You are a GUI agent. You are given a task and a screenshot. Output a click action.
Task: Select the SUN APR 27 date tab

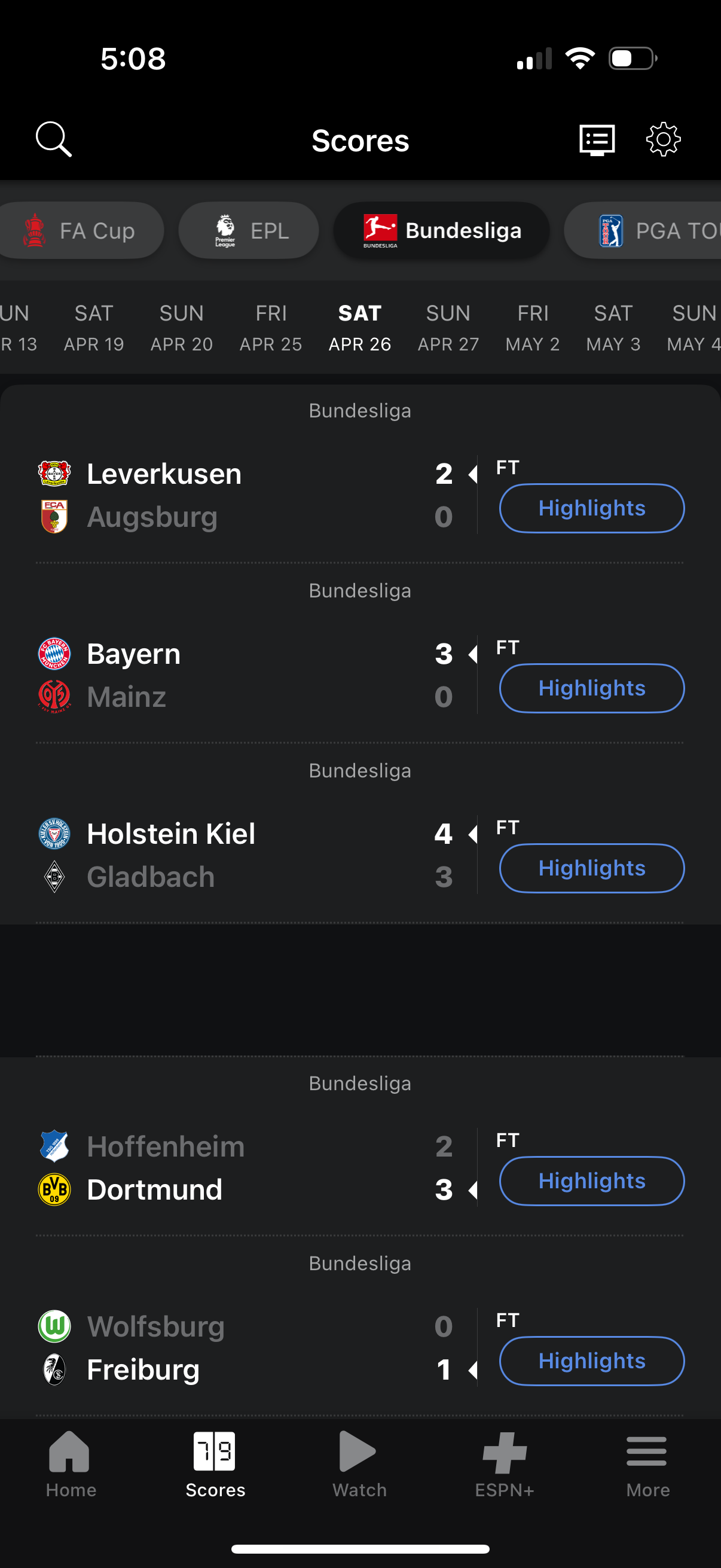[x=448, y=329]
